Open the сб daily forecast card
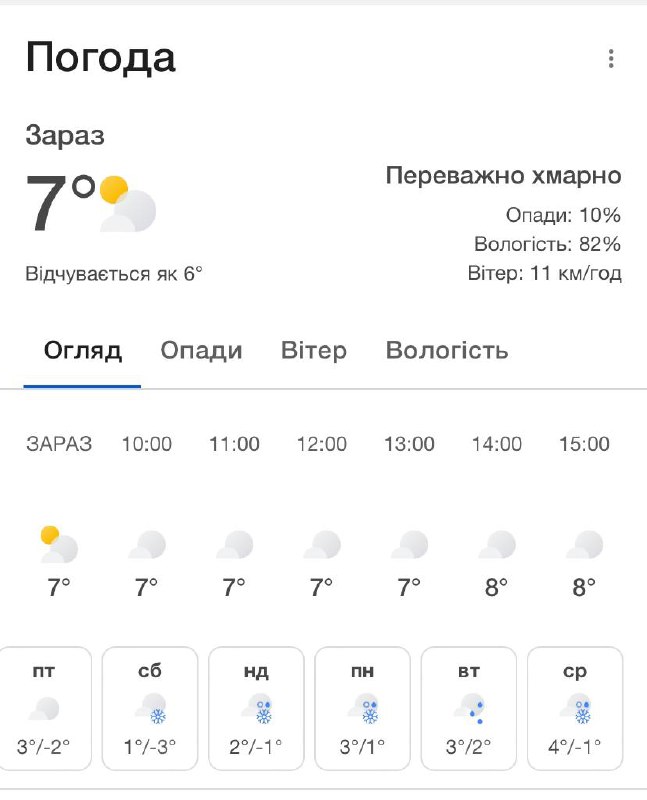Screen dimensions: 647x800 click(x=150, y=708)
